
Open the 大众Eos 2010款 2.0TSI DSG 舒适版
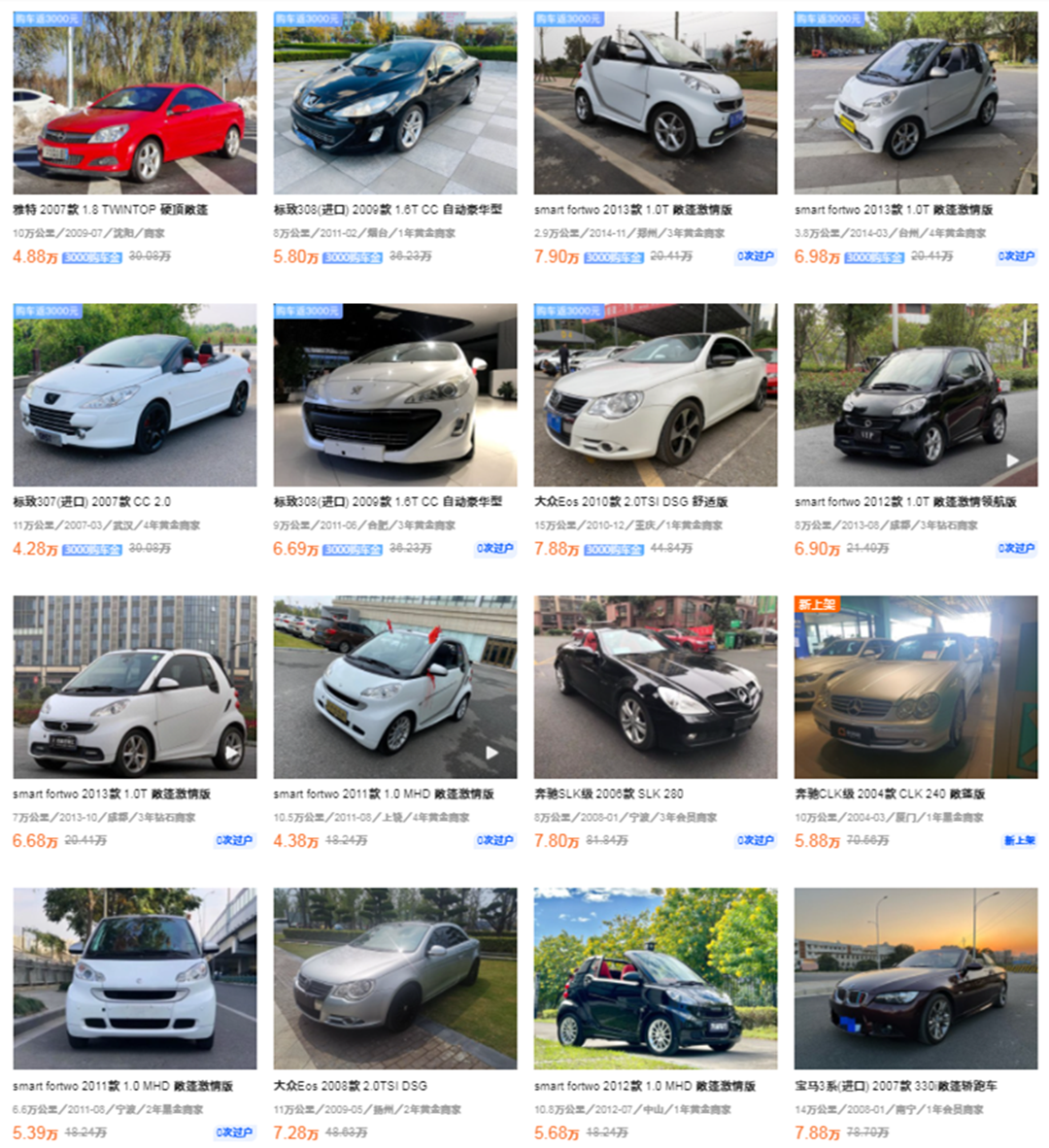[x=655, y=395]
